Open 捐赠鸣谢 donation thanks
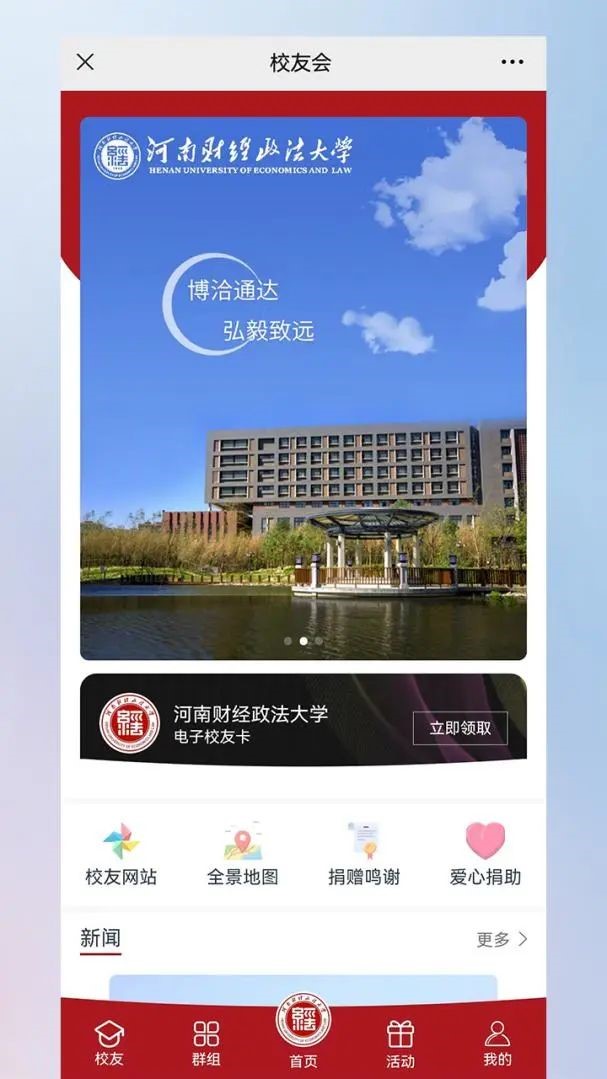Image resolution: width=607 pixels, height=1079 pixels. pyautogui.click(x=364, y=855)
